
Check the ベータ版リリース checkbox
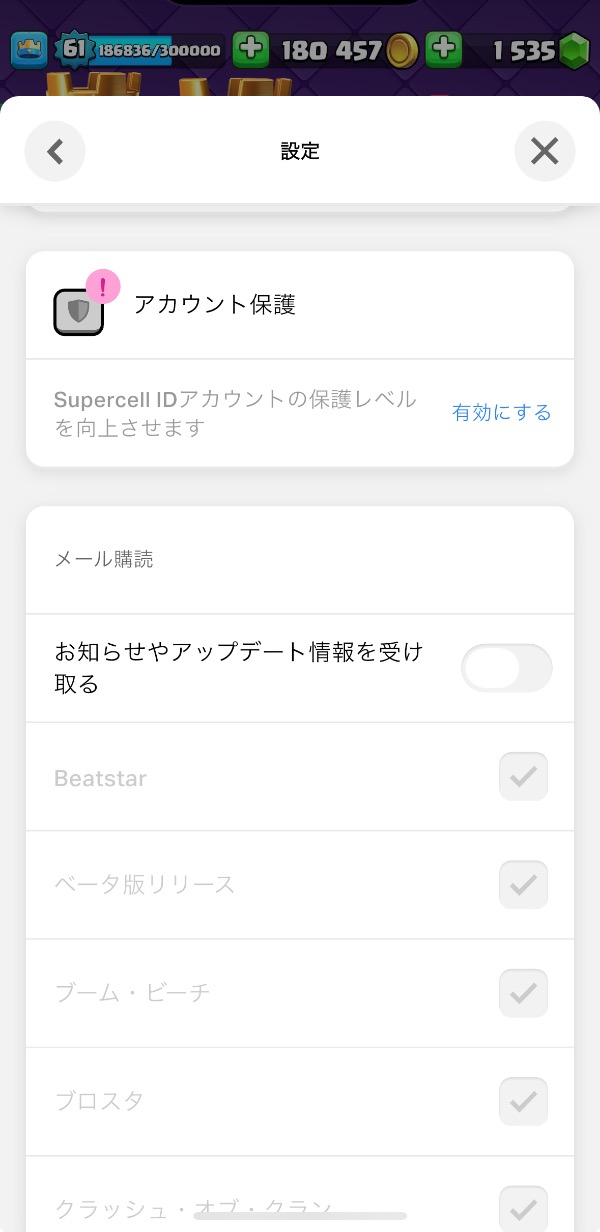click(x=523, y=885)
